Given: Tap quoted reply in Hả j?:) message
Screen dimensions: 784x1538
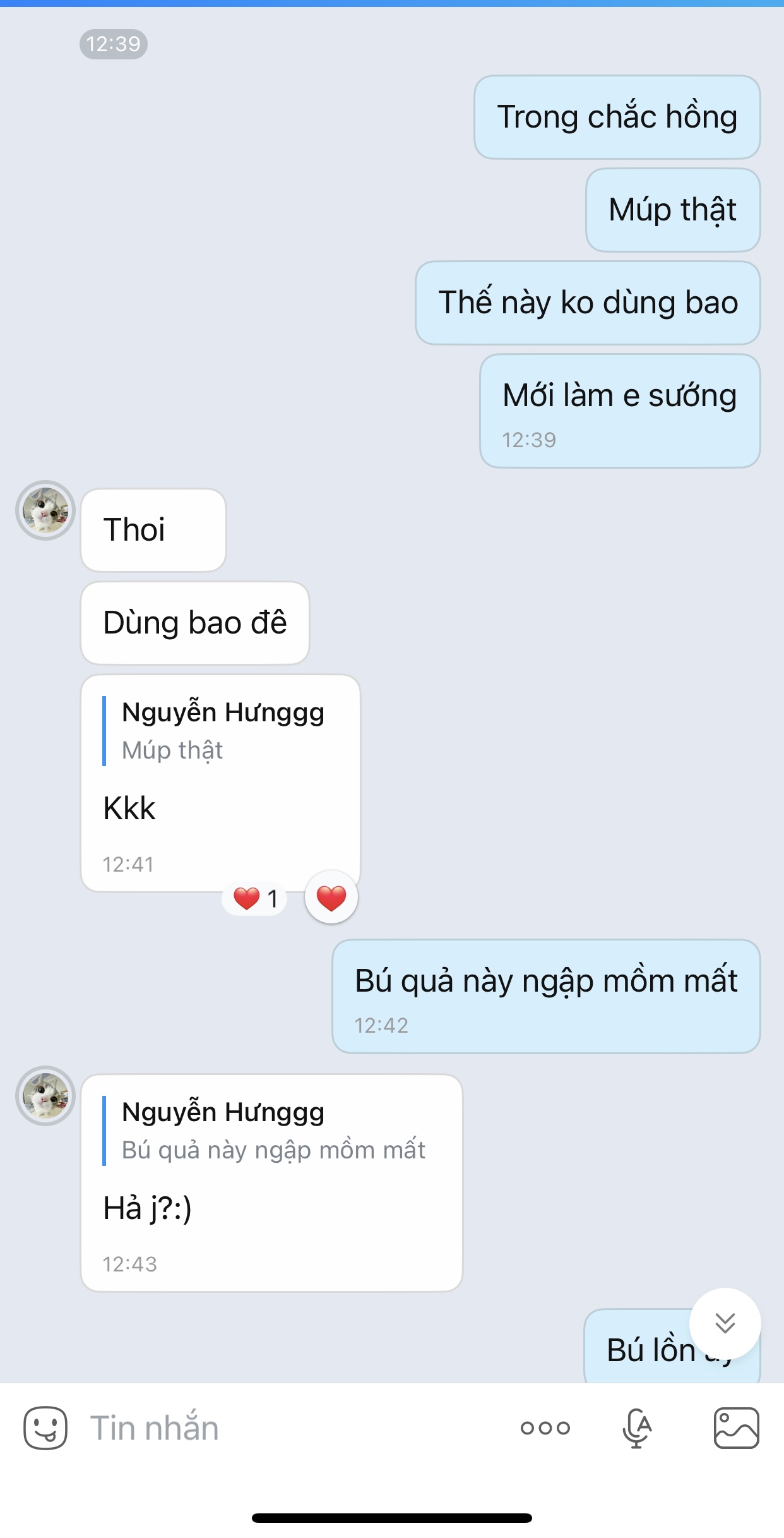Looking at the screenshot, I should [271, 1131].
